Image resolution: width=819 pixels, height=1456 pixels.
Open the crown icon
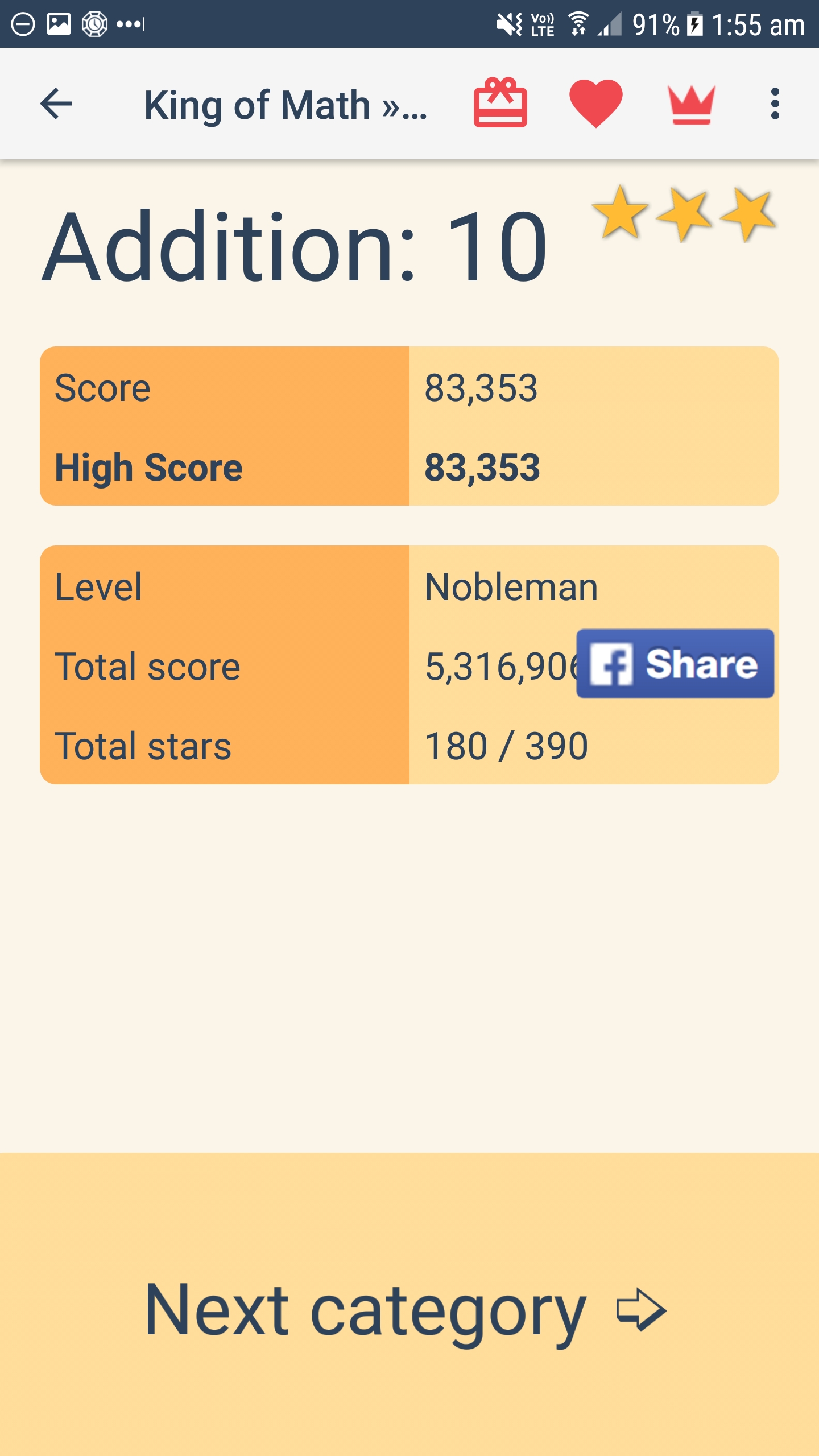tap(691, 105)
